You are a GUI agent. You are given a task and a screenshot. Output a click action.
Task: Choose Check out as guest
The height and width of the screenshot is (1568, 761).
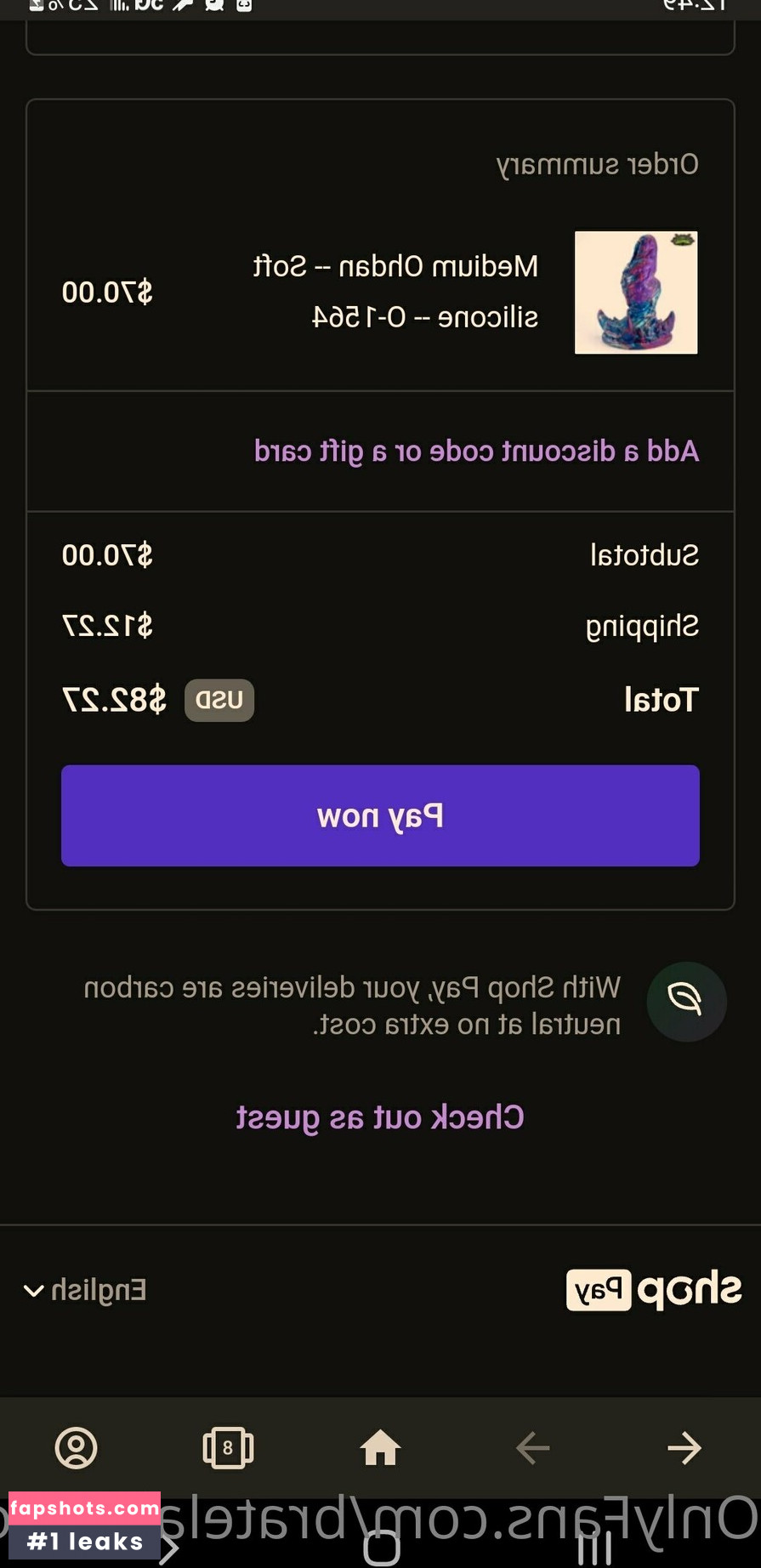click(380, 1116)
